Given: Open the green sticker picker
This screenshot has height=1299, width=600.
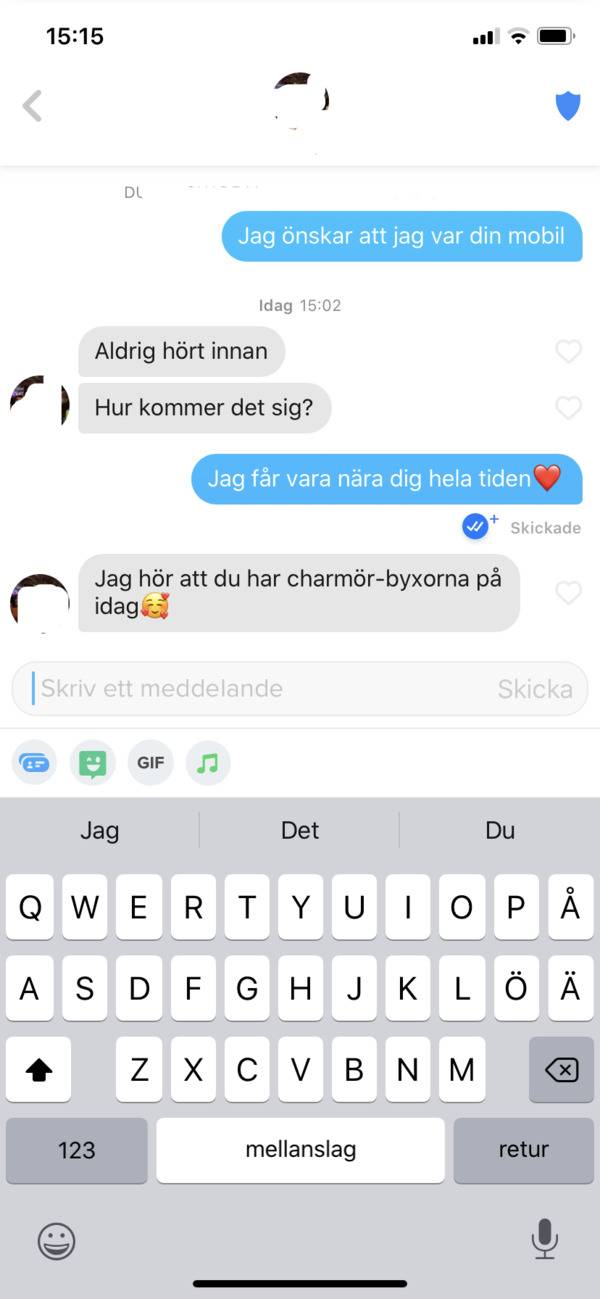Looking at the screenshot, I should pyautogui.click(x=93, y=763).
